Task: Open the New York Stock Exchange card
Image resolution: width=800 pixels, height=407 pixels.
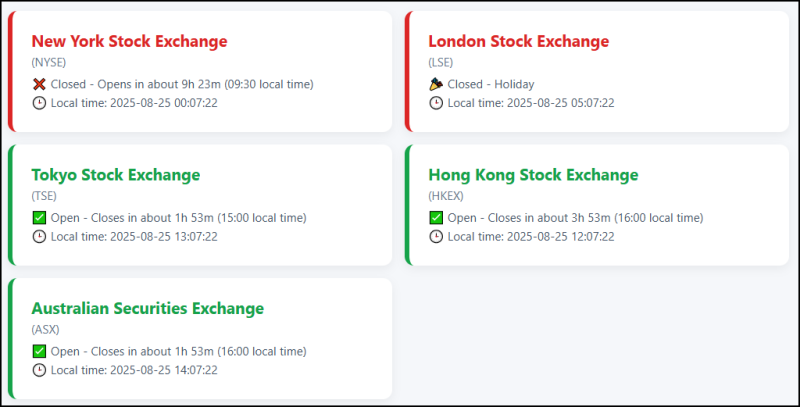Action: (x=200, y=71)
